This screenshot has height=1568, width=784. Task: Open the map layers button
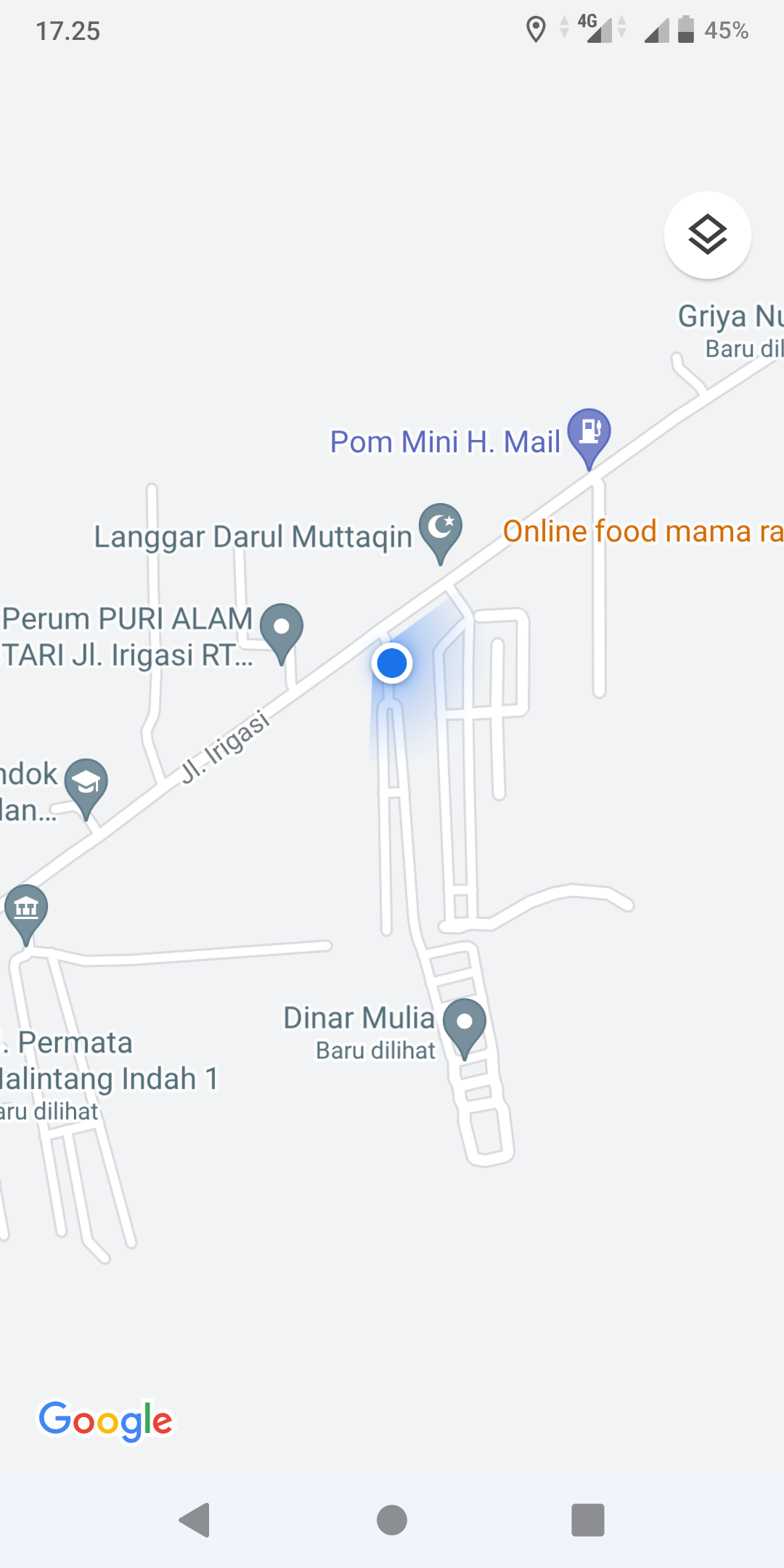pyautogui.click(x=707, y=235)
